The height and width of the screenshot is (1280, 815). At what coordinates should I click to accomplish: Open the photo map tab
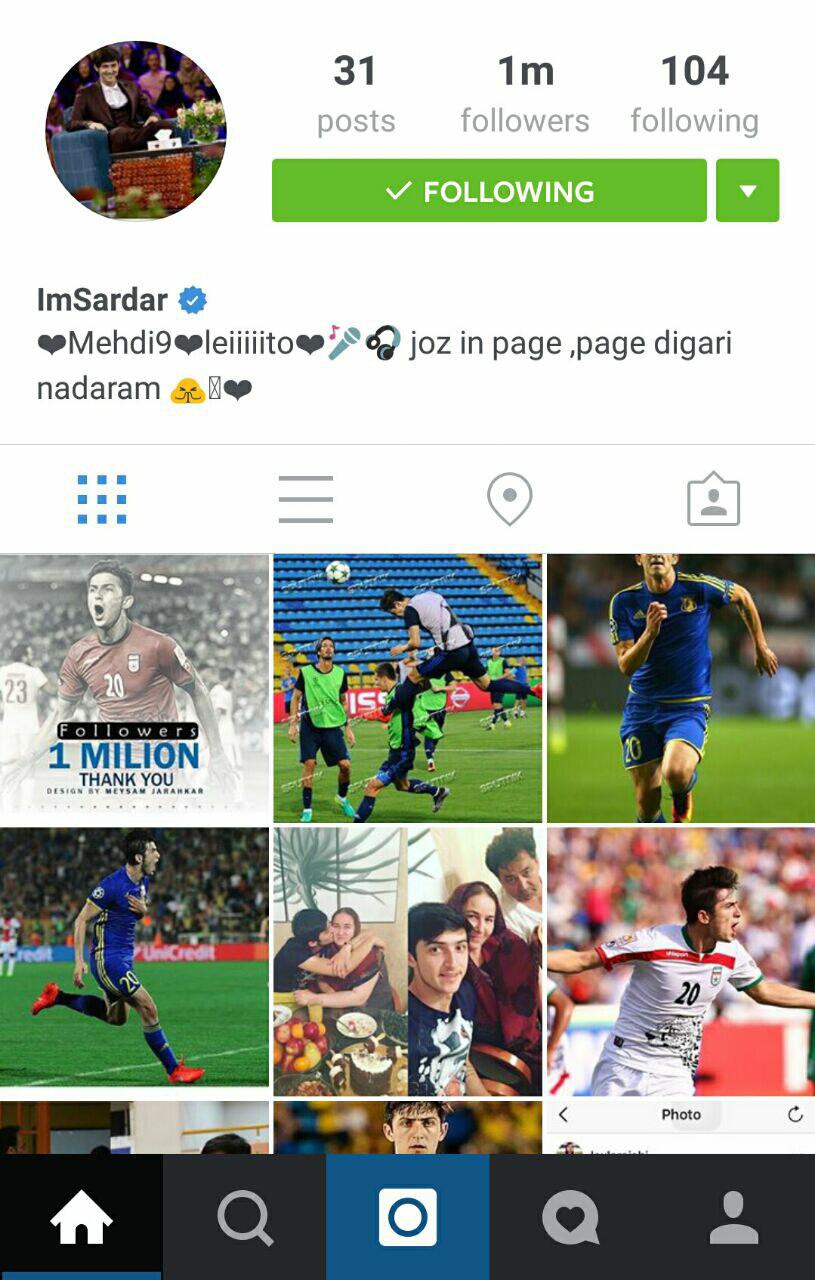click(x=510, y=499)
